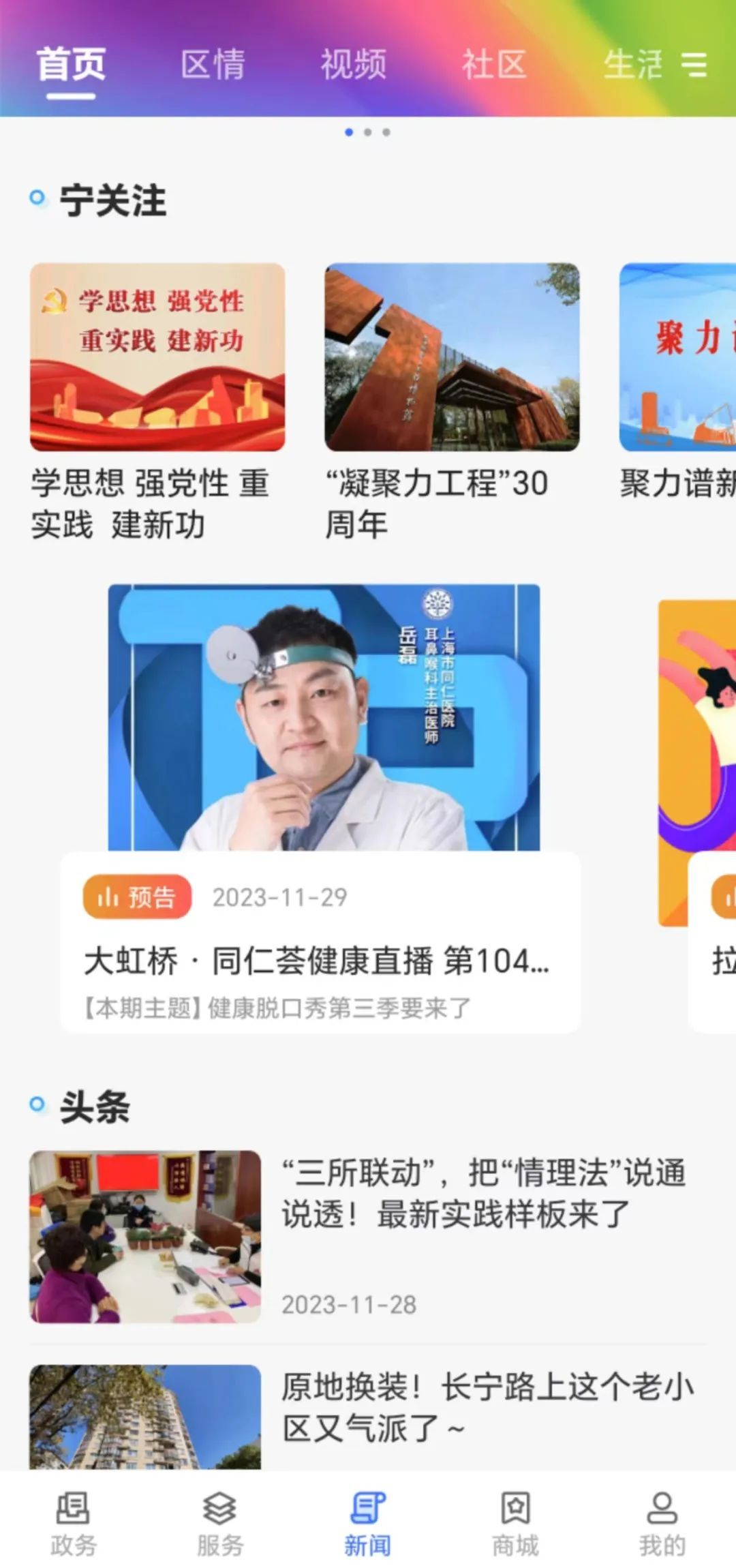The width and height of the screenshot is (736, 1568).
Task: Switch to the 视频 top tab
Action: (354, 65)
